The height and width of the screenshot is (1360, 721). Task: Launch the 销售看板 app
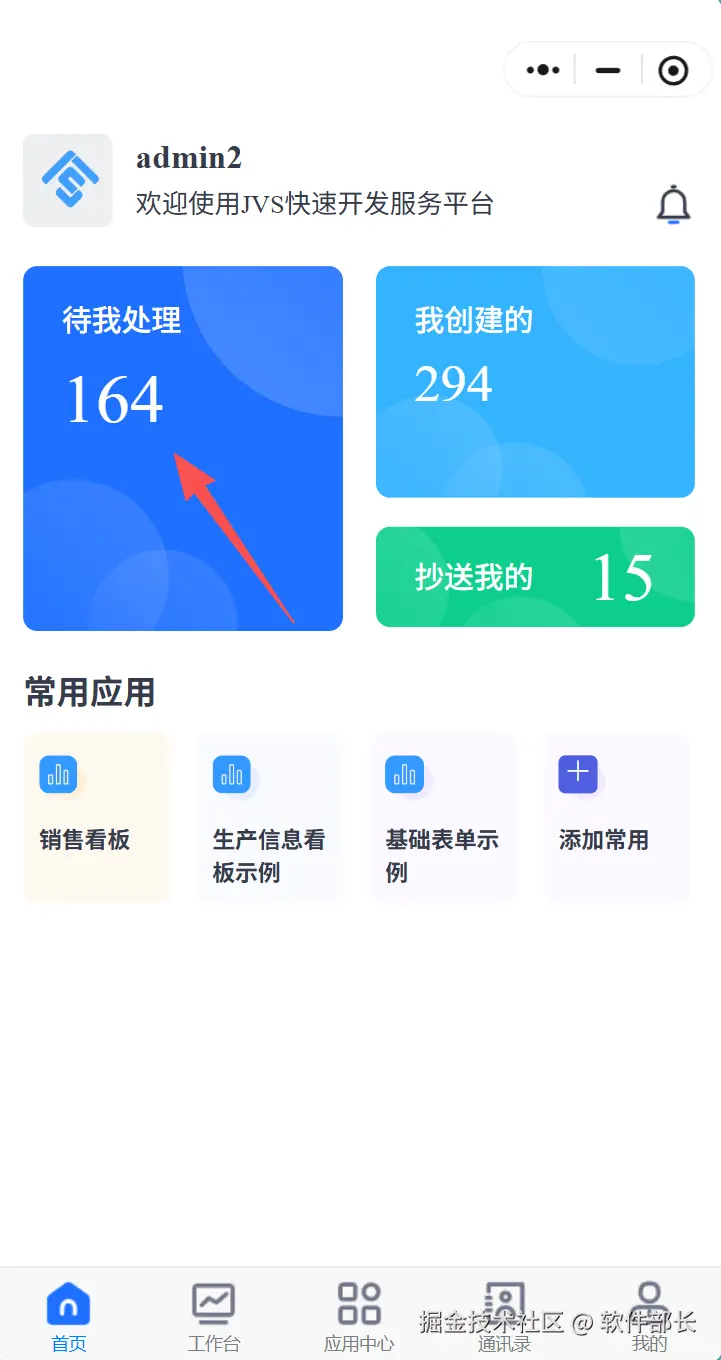click(x=97, y=817)
